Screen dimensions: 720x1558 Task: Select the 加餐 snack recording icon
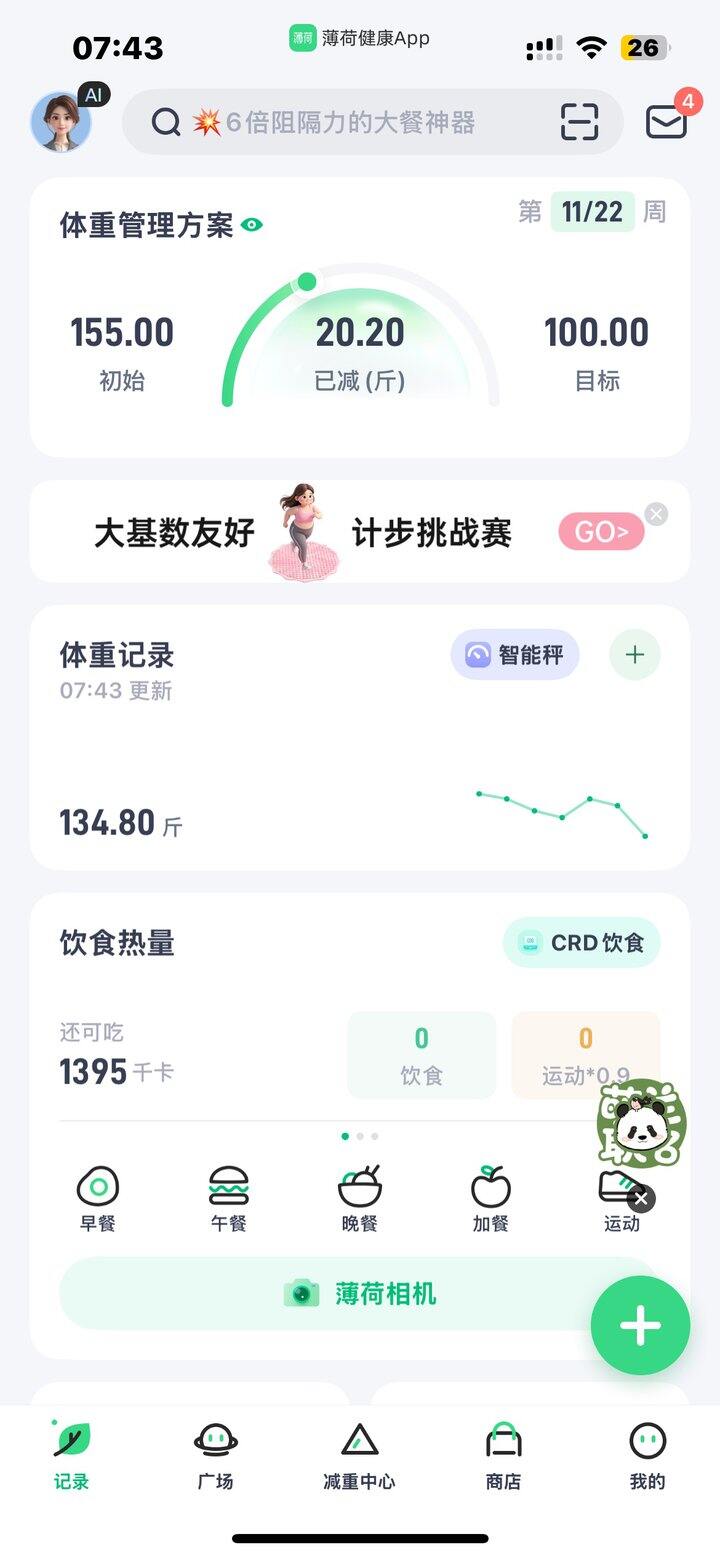click(x=489, y=1190)
